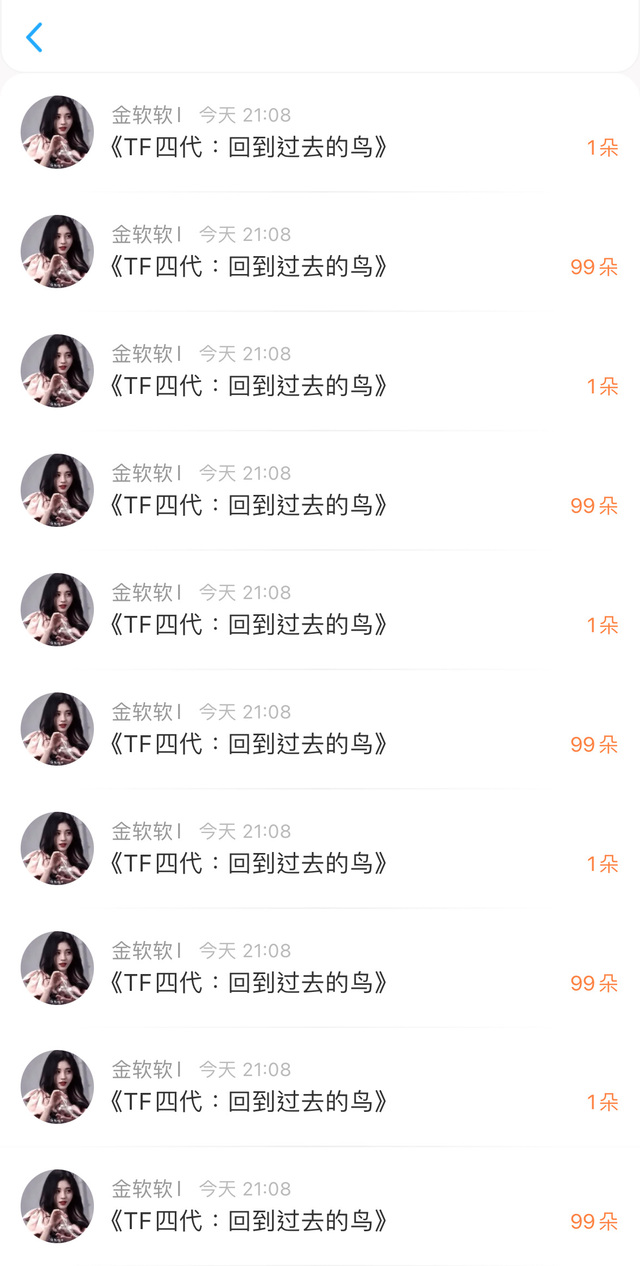Go back using the blue arrow
The image size is (640, 1266).
tap(34, 38)
